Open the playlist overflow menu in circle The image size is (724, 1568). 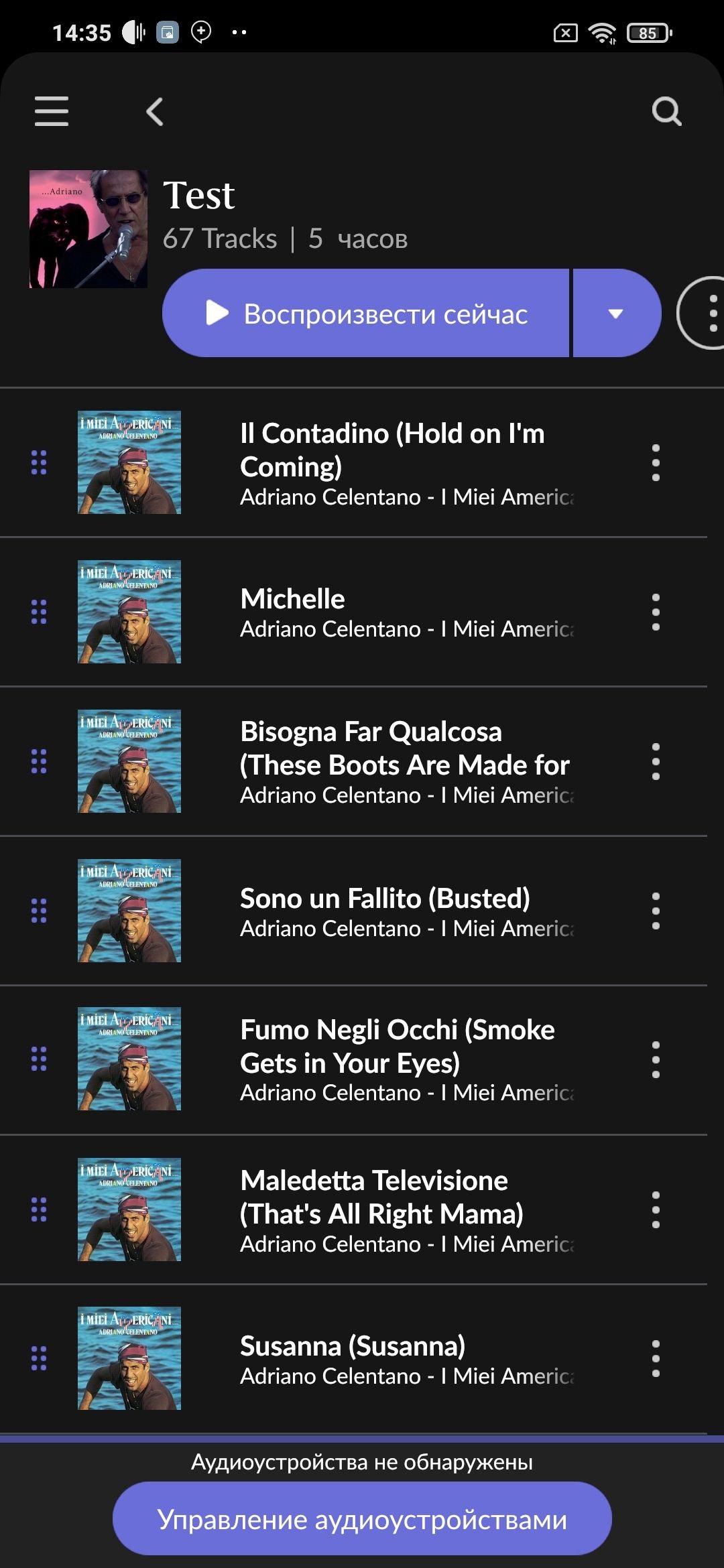pos(703,313)
